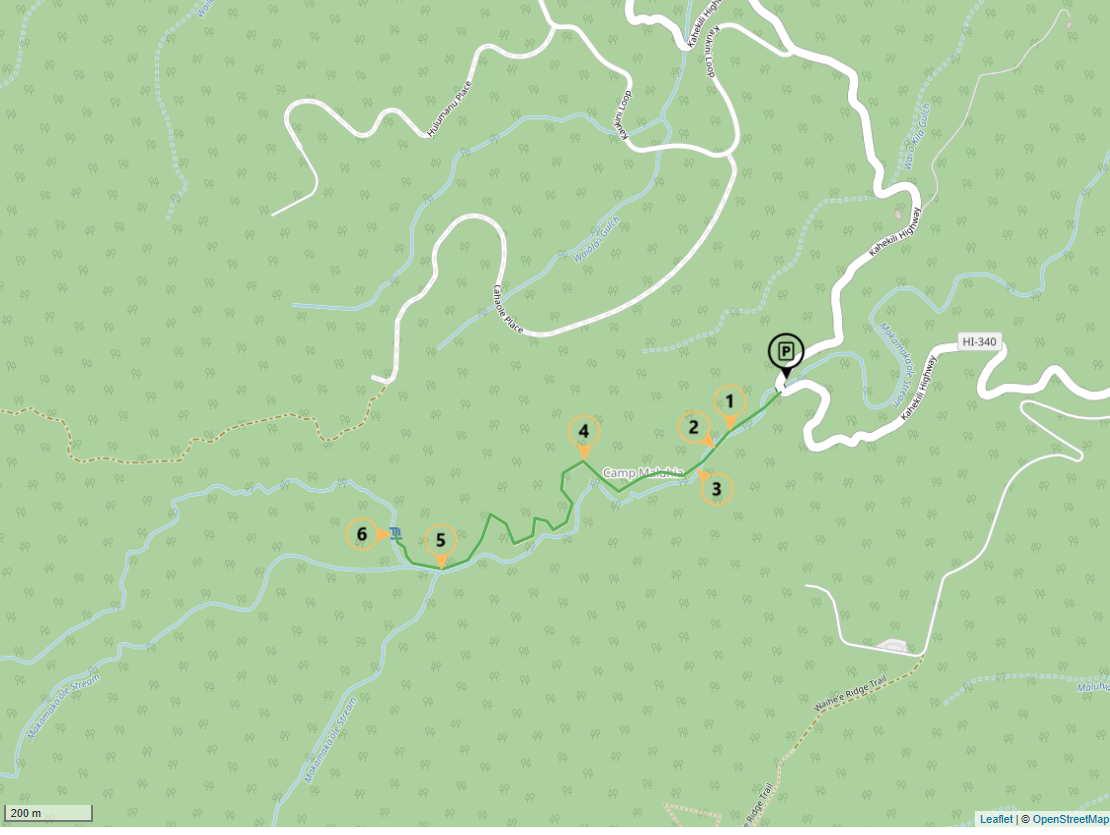Select waypoint marker 5
The width and height of the screenshot is (1110, 835).
click(440, 541)
